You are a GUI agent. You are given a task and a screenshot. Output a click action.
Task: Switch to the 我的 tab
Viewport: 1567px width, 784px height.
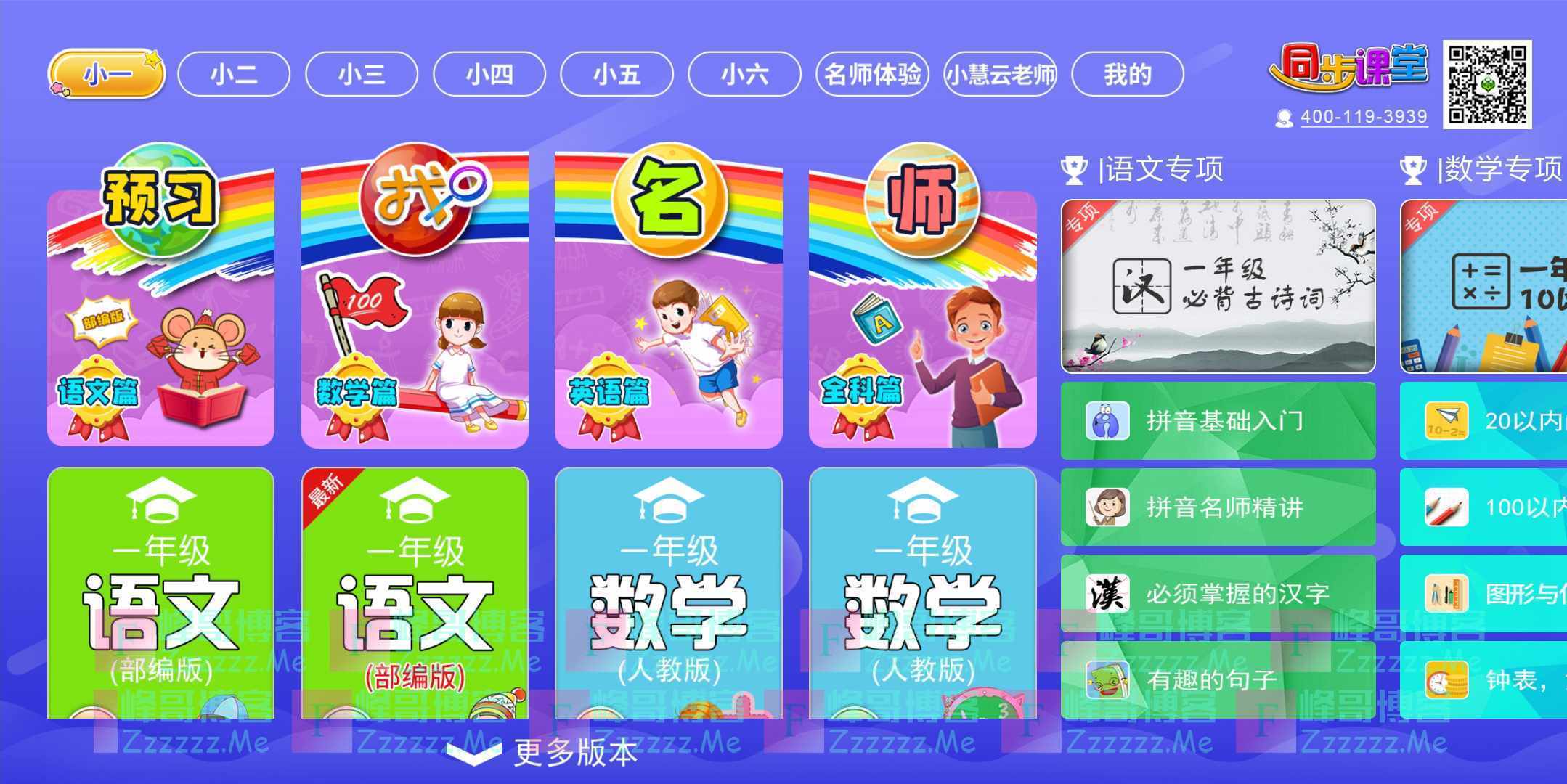[1128, 74]
